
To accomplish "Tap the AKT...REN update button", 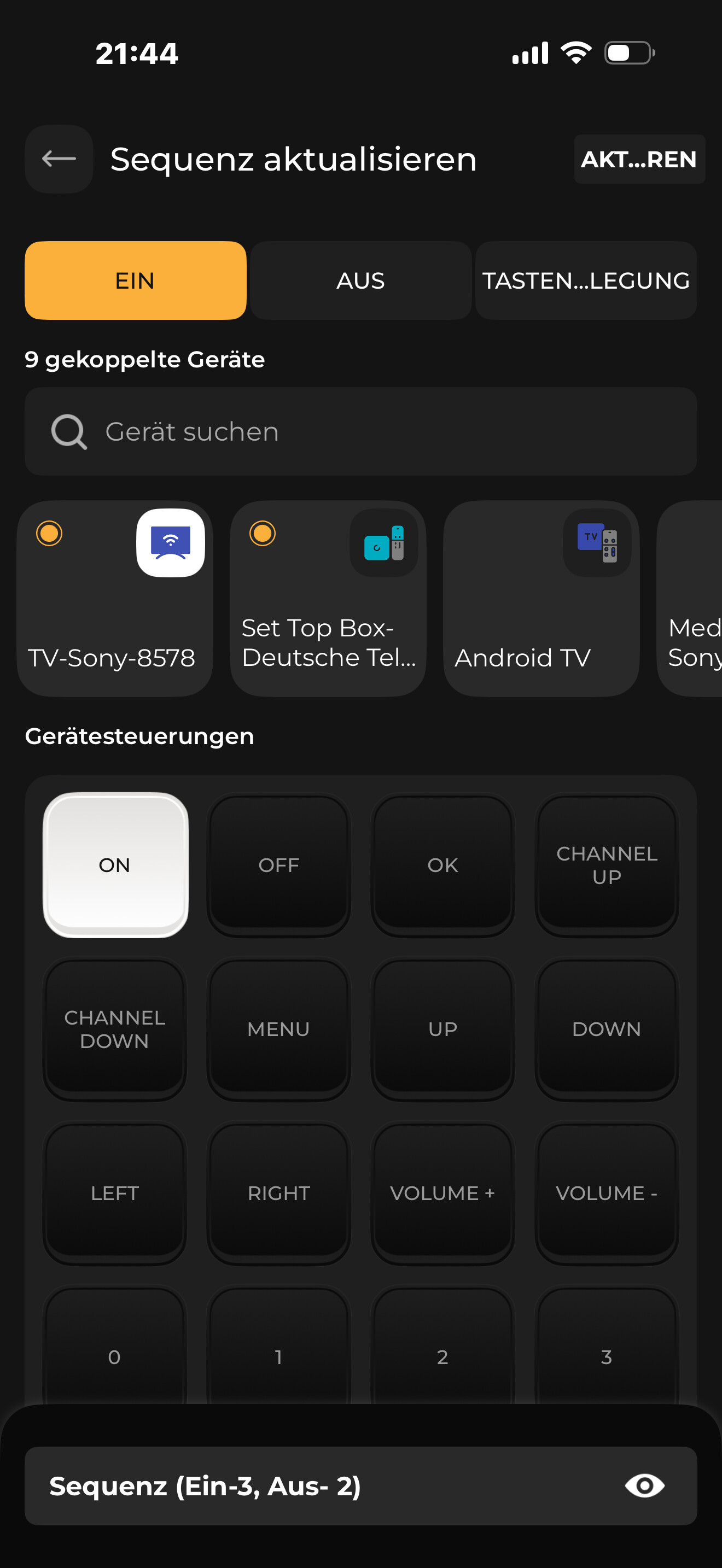I will coord(639,159).
